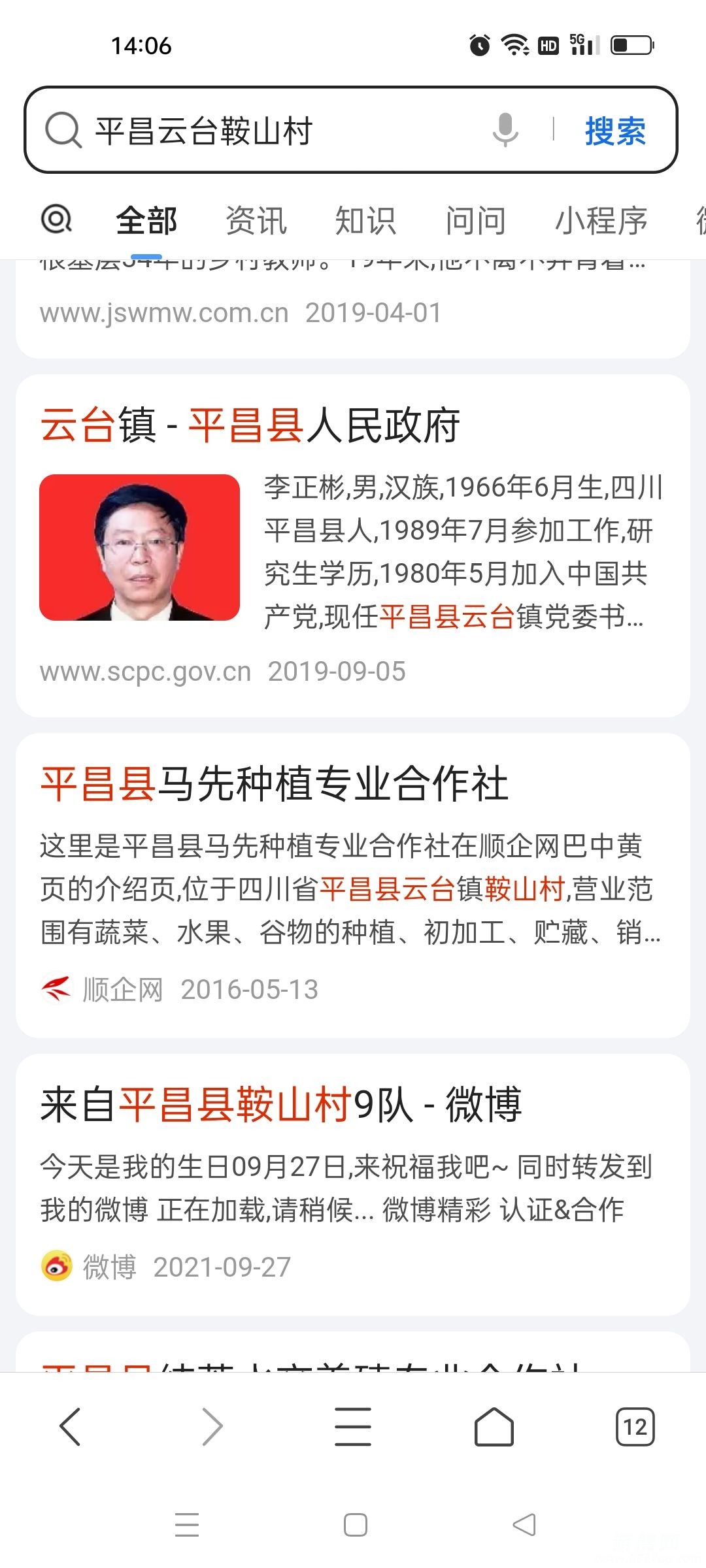Go forward to the next page
Viewport: 706px width, 1568px height.
[x=212, y=1426]
